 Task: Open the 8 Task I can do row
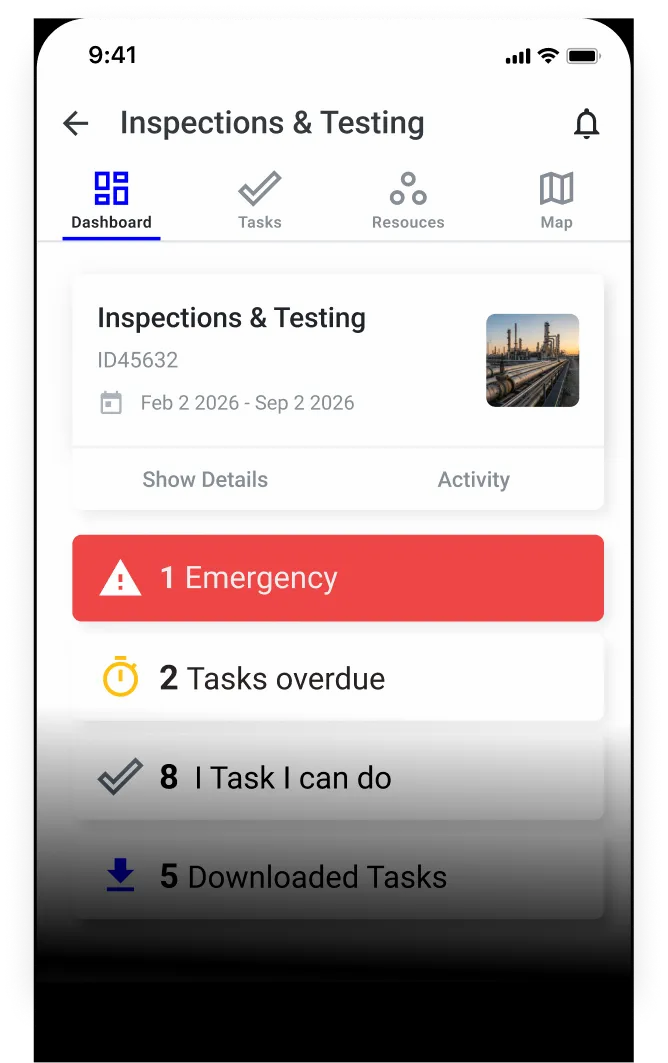[x=338, y=778]
